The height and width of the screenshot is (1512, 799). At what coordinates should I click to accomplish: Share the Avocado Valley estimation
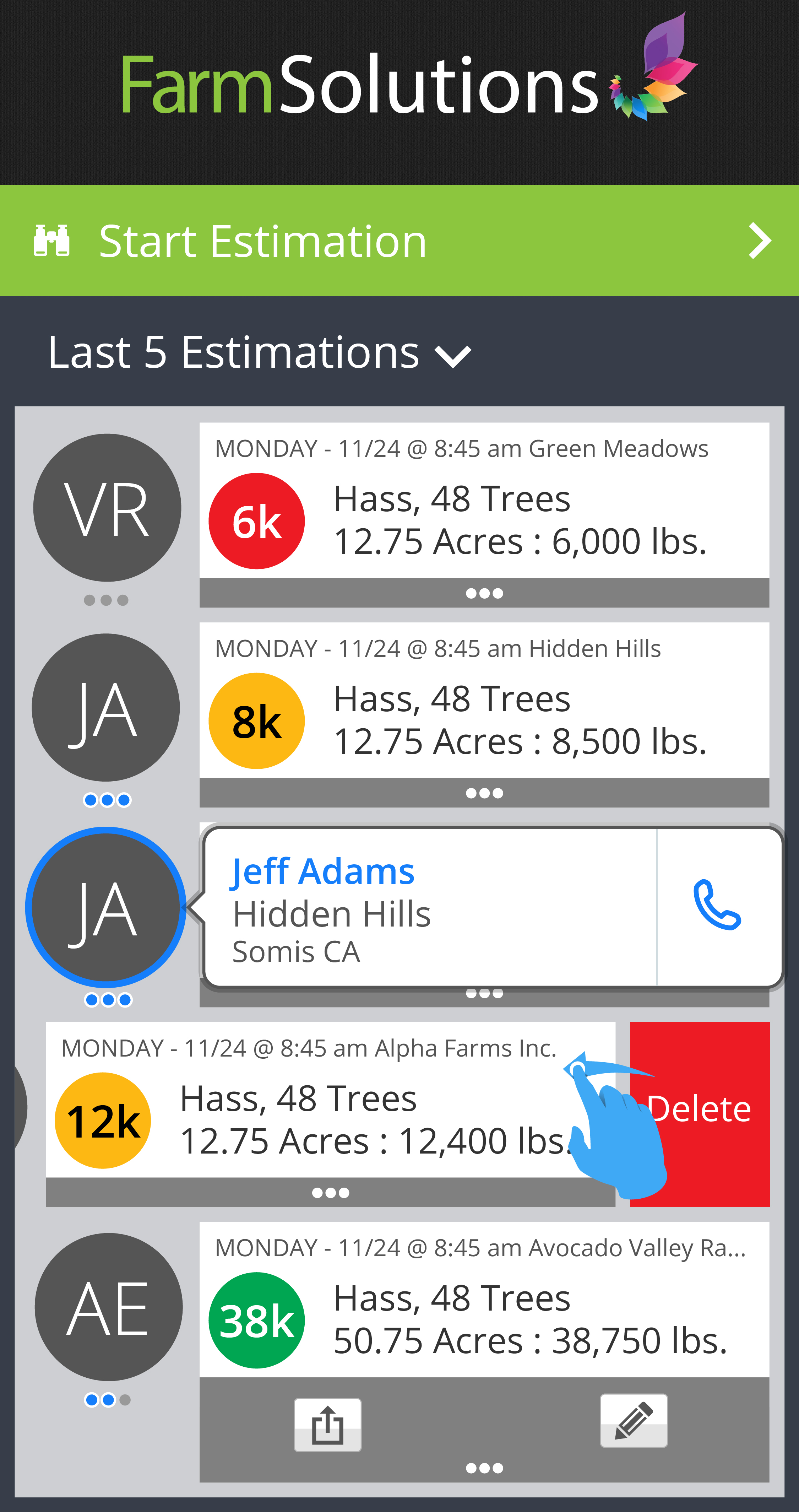(327, 1425)
